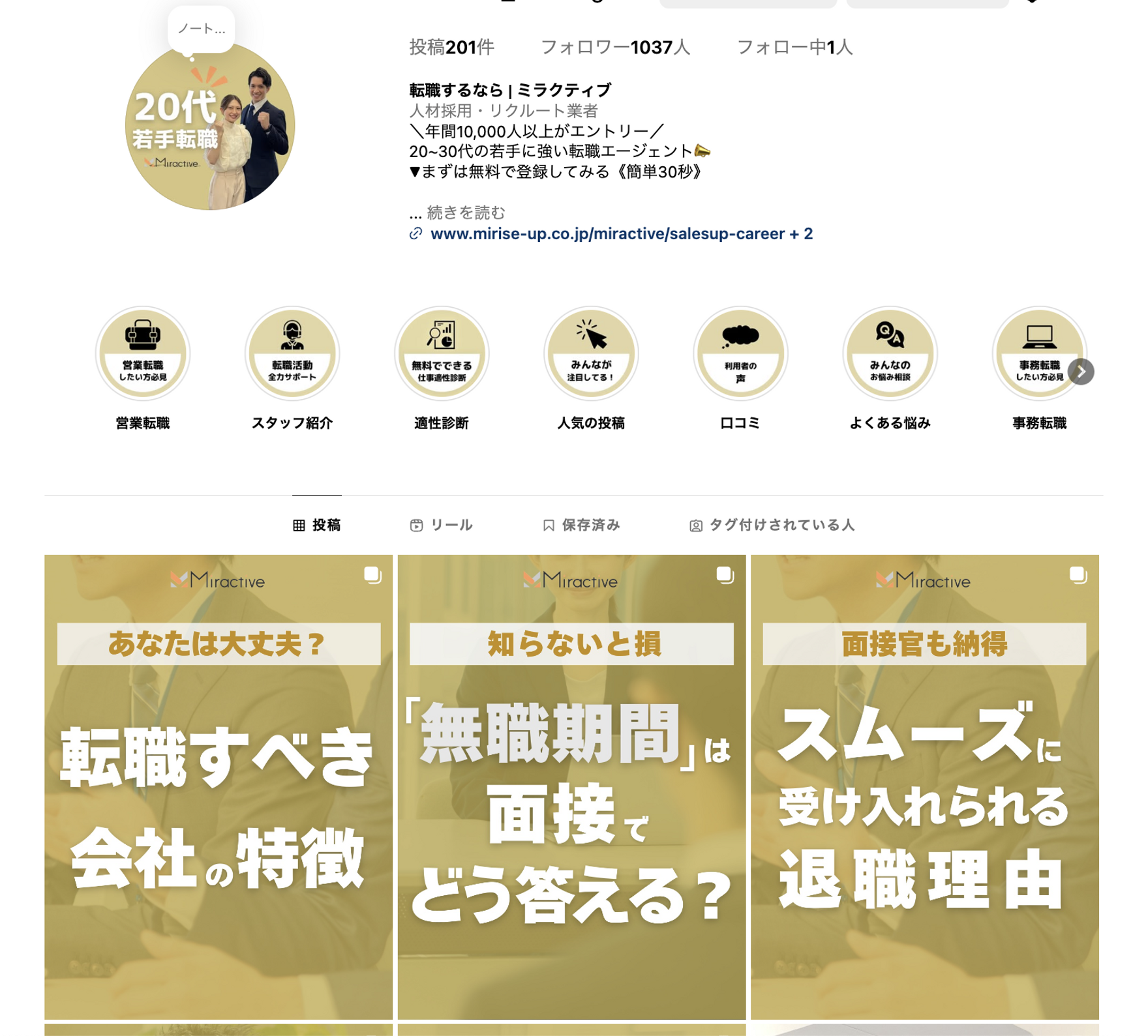1148x1036 pixels.
Task: Open the スムーズに受け入れられる退職理由 post
Action: [924, 786]
